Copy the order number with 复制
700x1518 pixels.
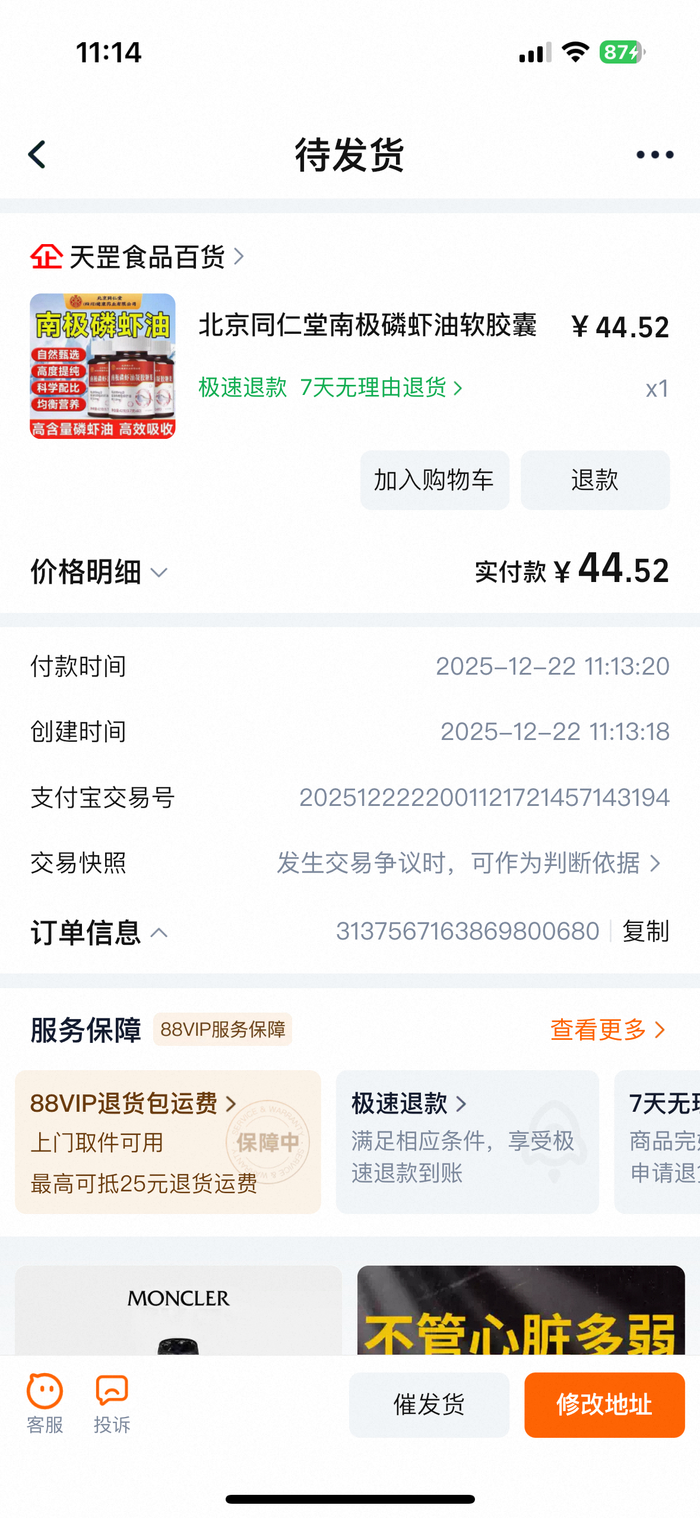645,932
